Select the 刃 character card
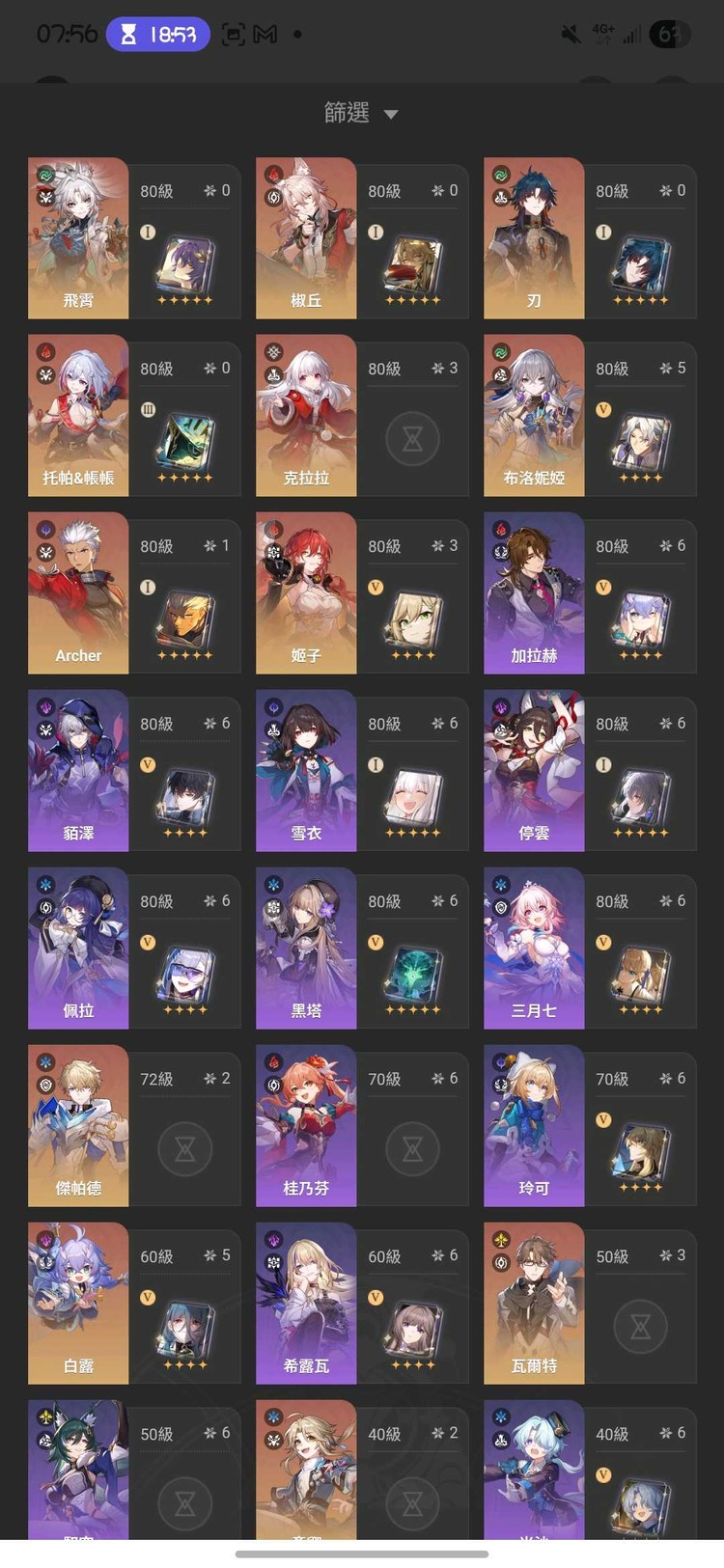The image size is (724, 1568). (x=534, y=237)
